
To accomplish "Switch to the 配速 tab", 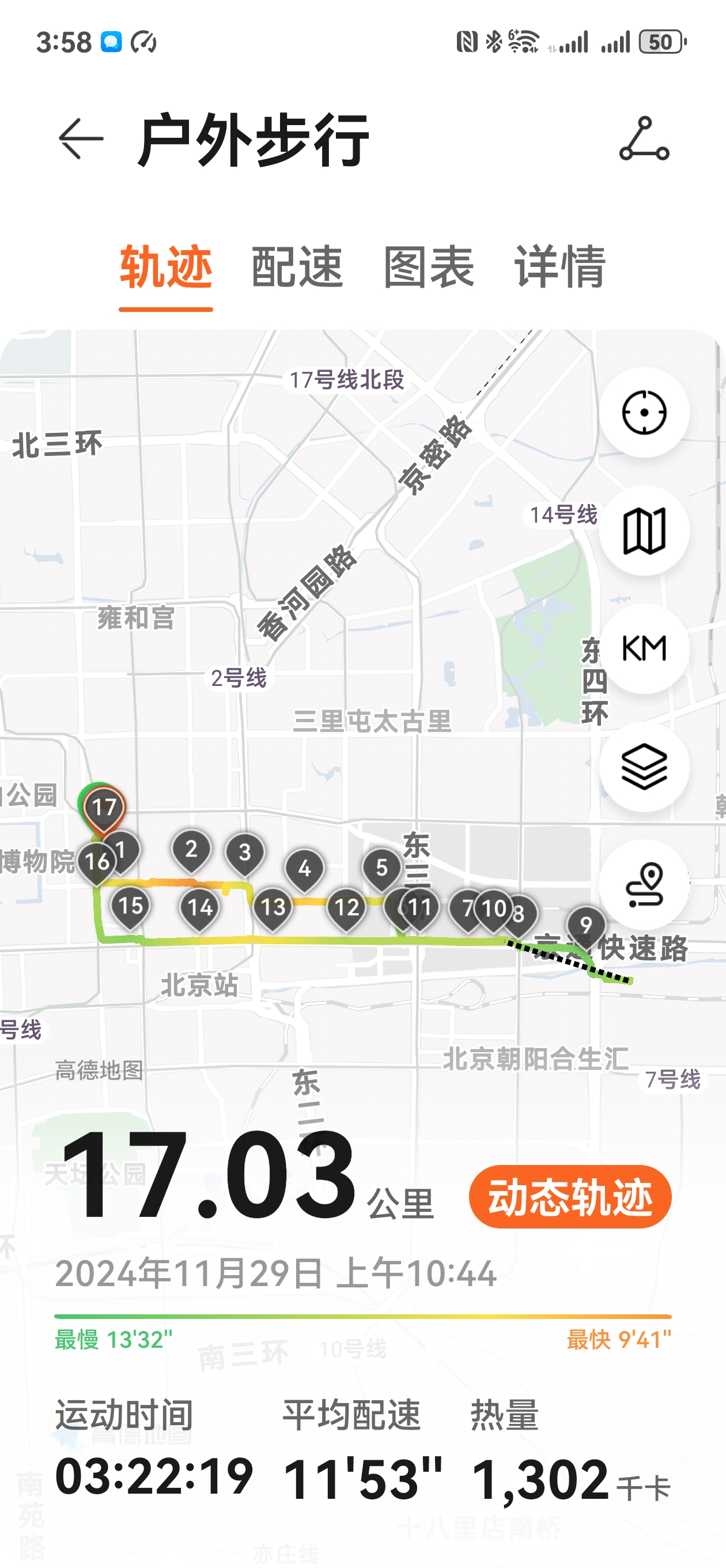I will click(x=297, y=266).
